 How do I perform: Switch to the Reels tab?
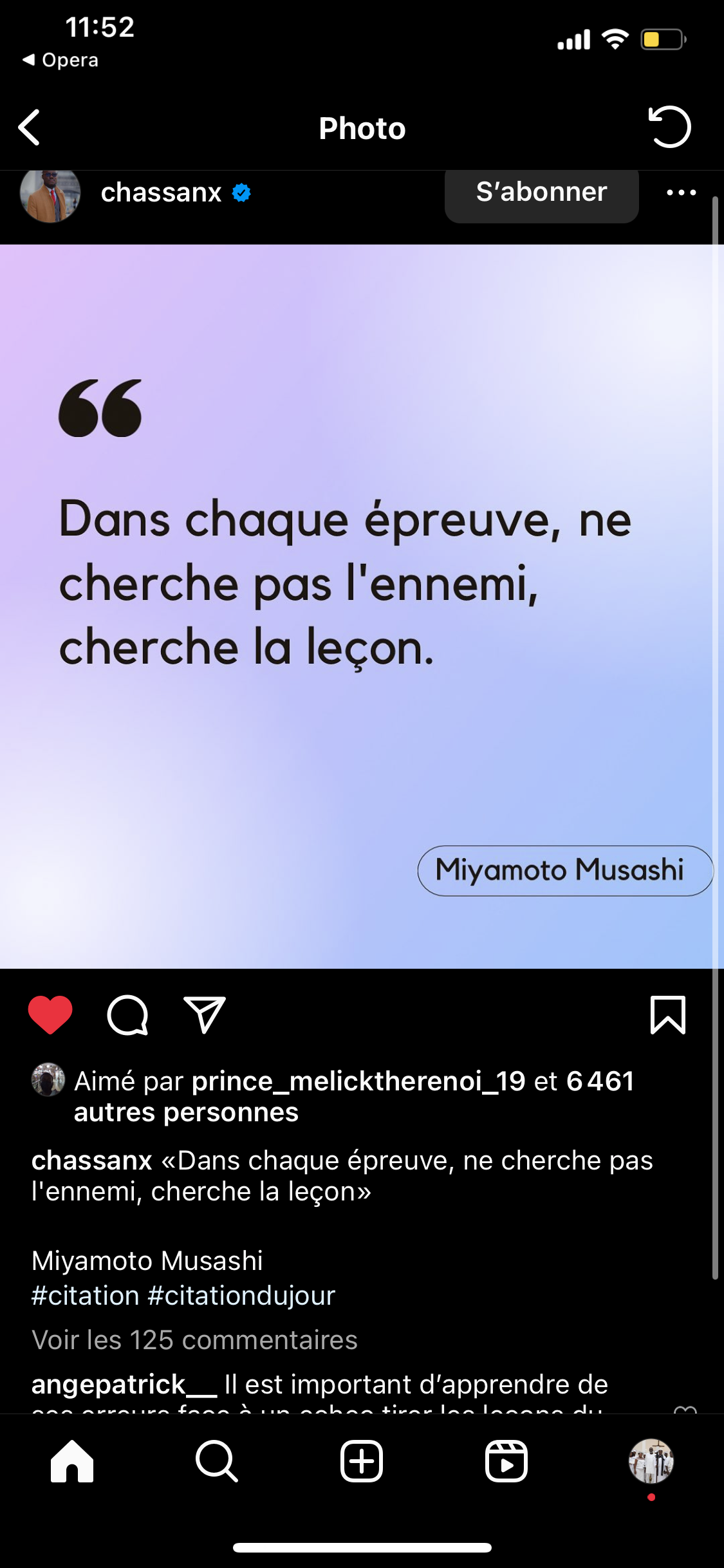click(506, 1462)
